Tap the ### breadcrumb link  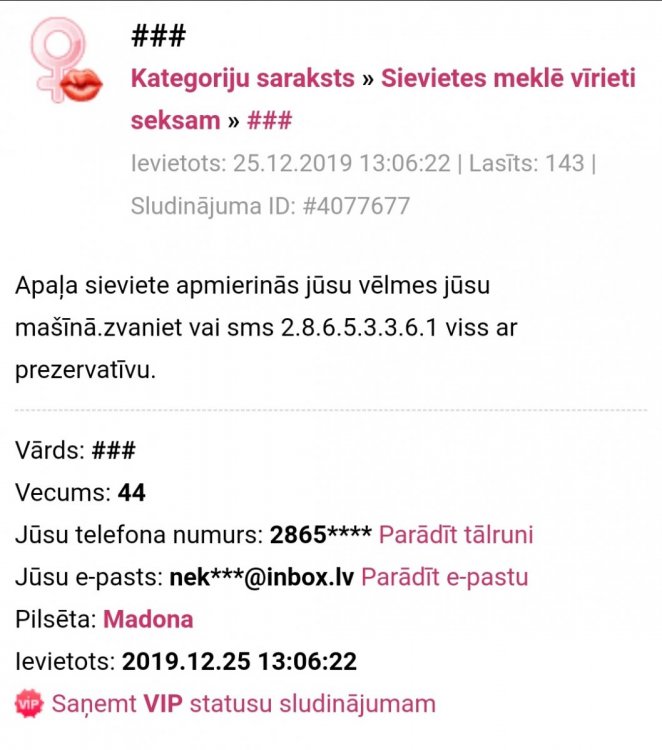(268, 121)
